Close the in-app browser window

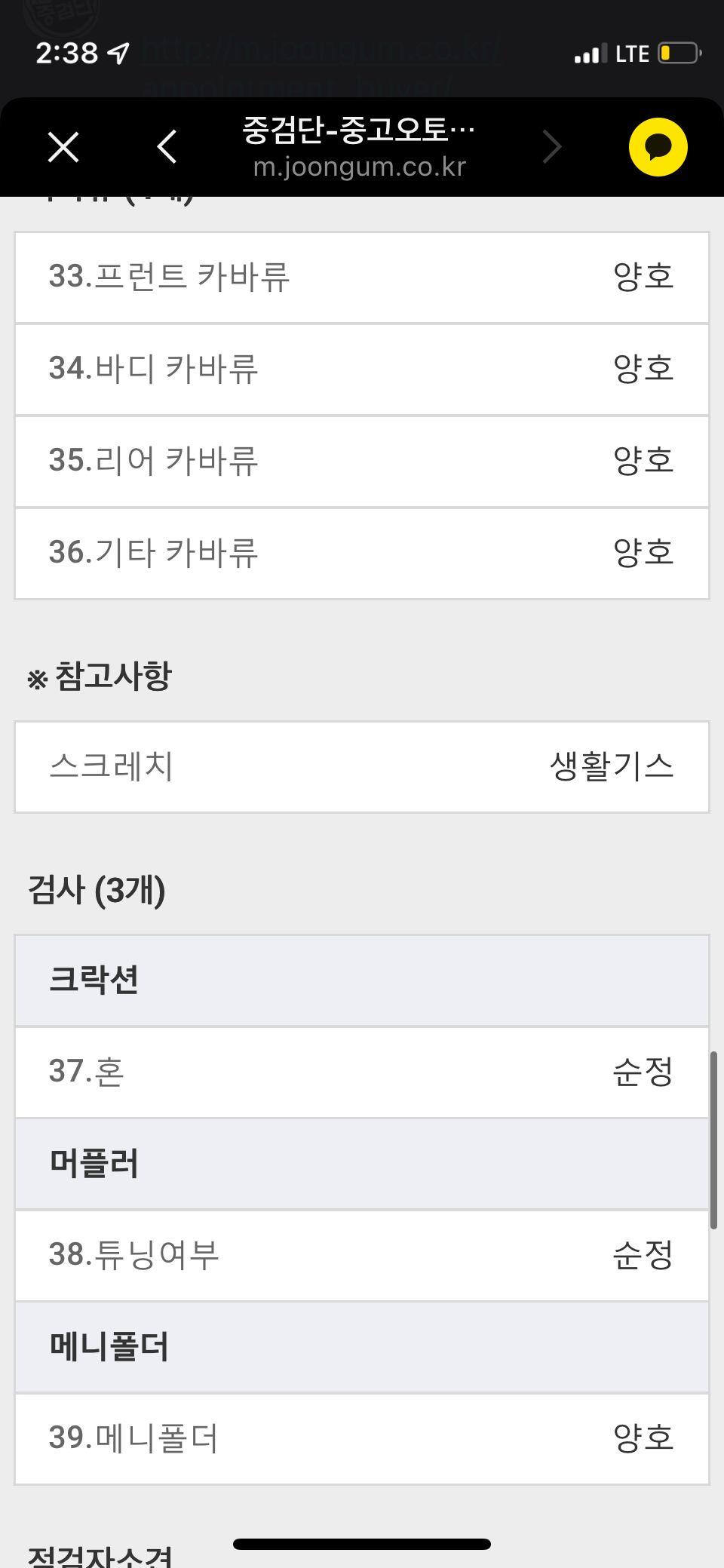pyautogui.click(x=63, y=146)
